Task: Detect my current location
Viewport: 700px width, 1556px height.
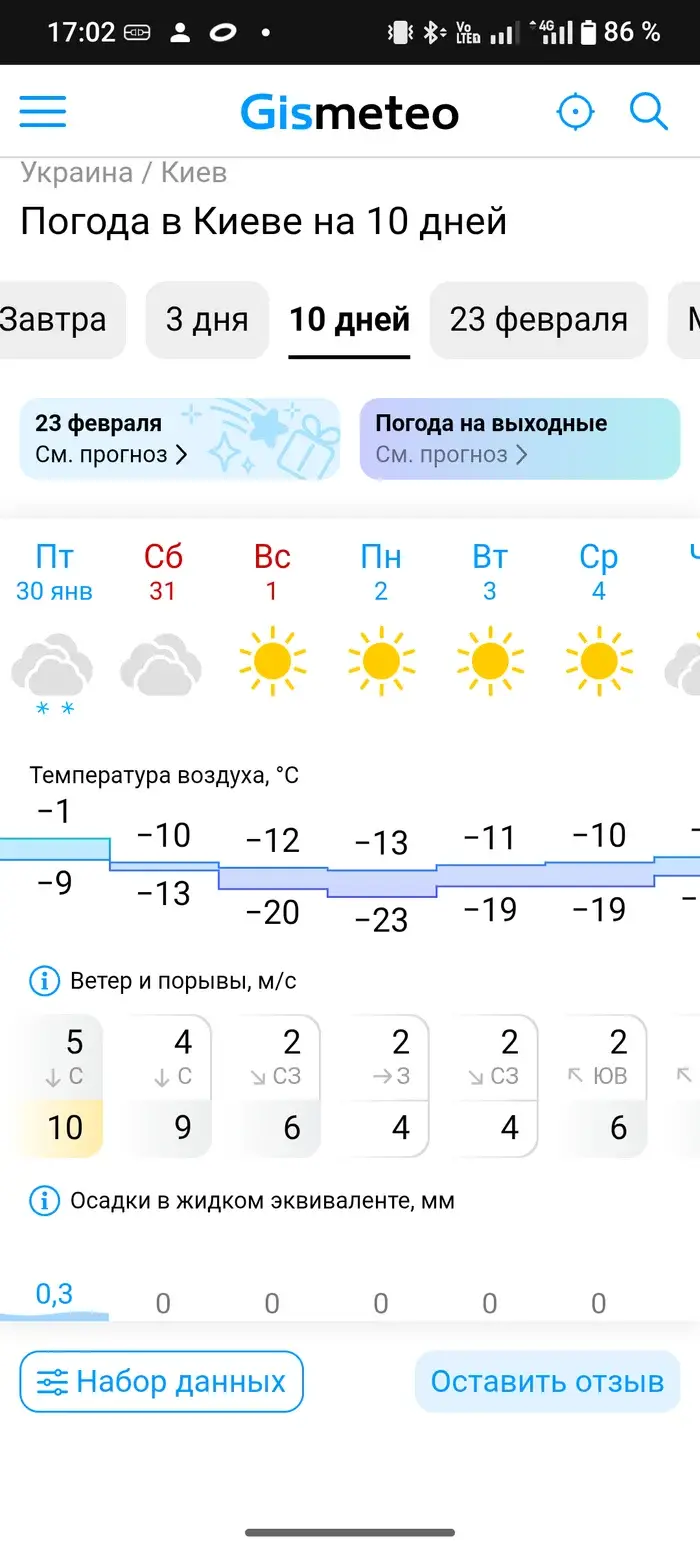Action: click(575, 112)
